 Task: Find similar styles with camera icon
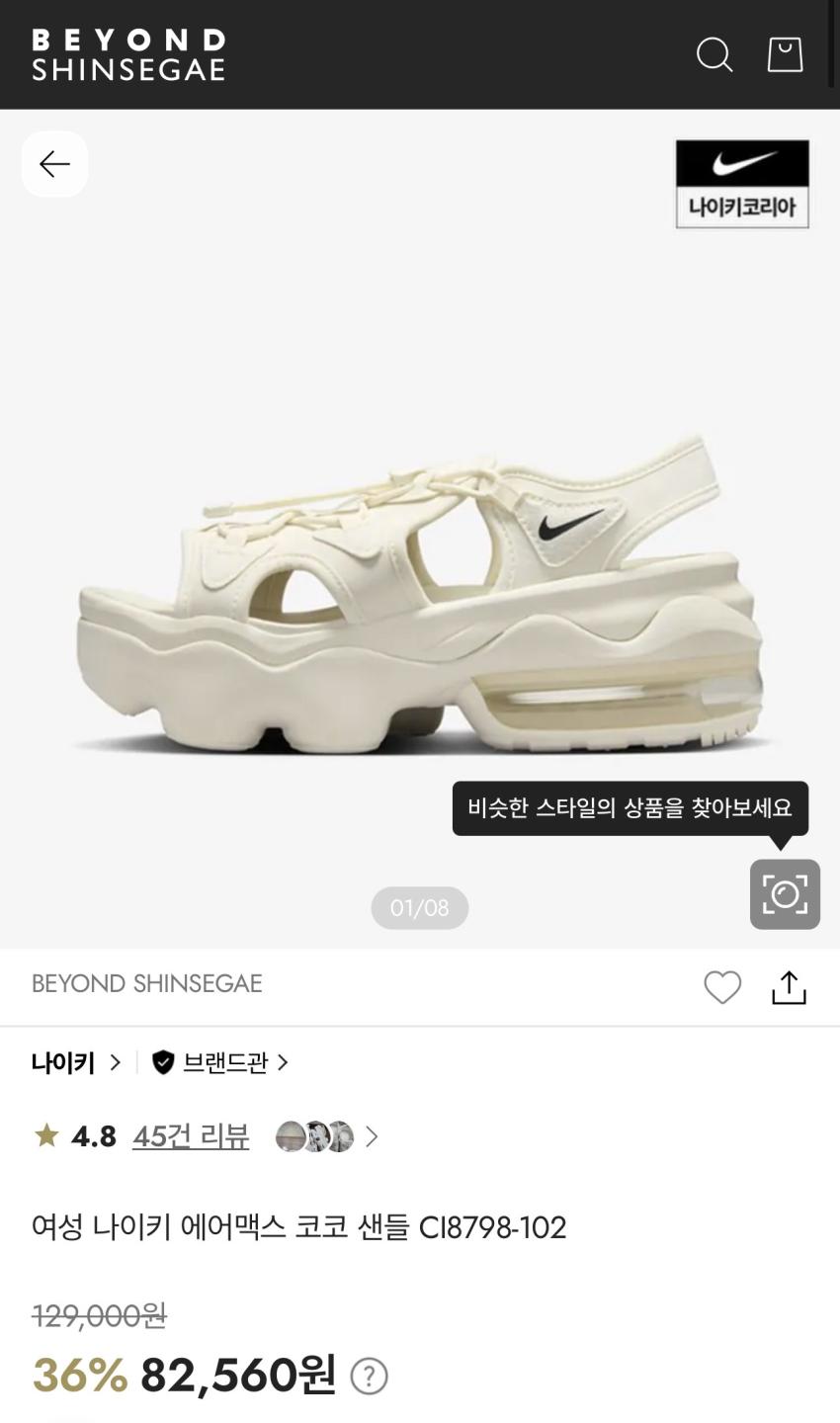tap(785, 894)
